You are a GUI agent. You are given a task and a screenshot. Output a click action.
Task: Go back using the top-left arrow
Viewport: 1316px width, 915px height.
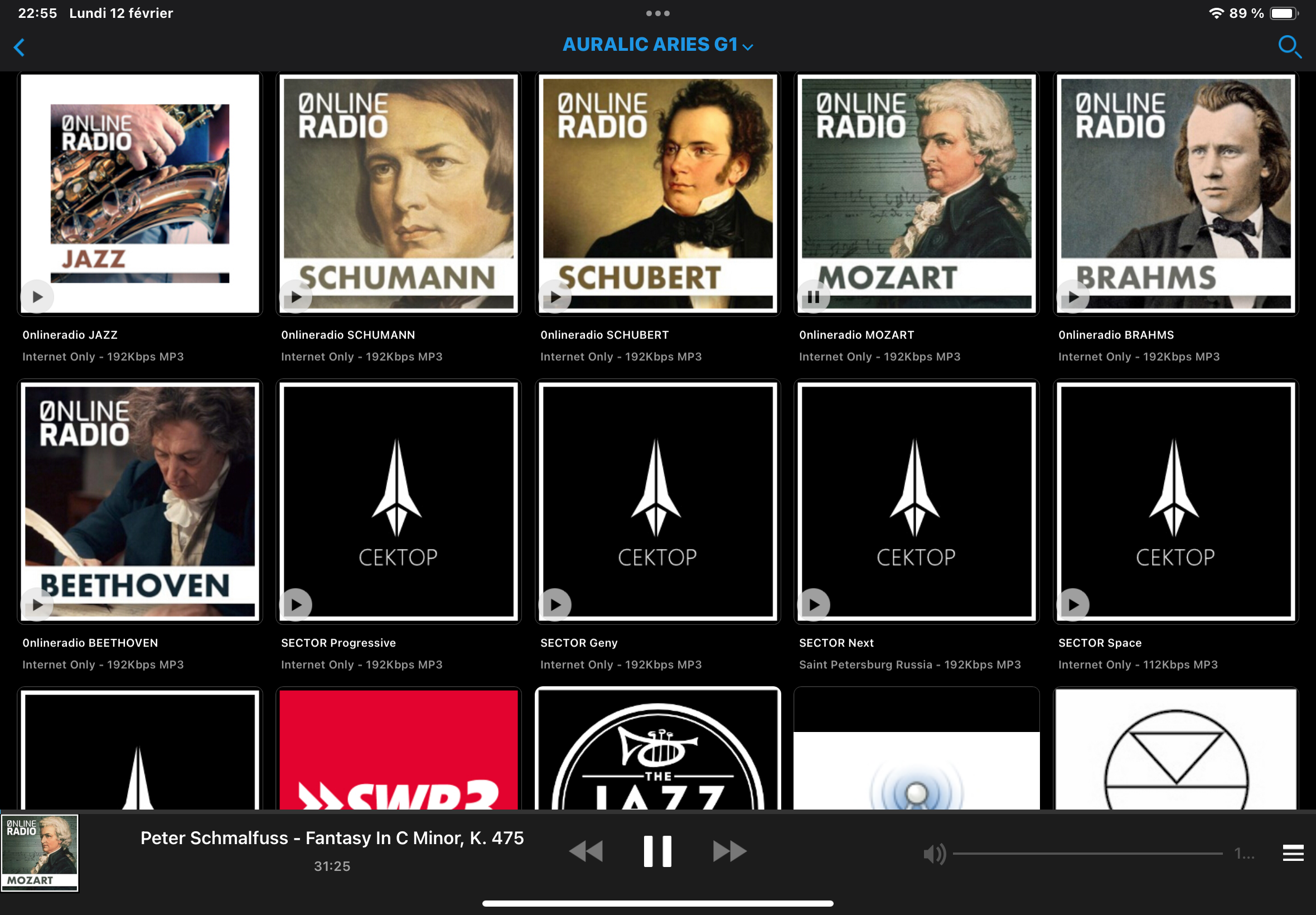19,47
